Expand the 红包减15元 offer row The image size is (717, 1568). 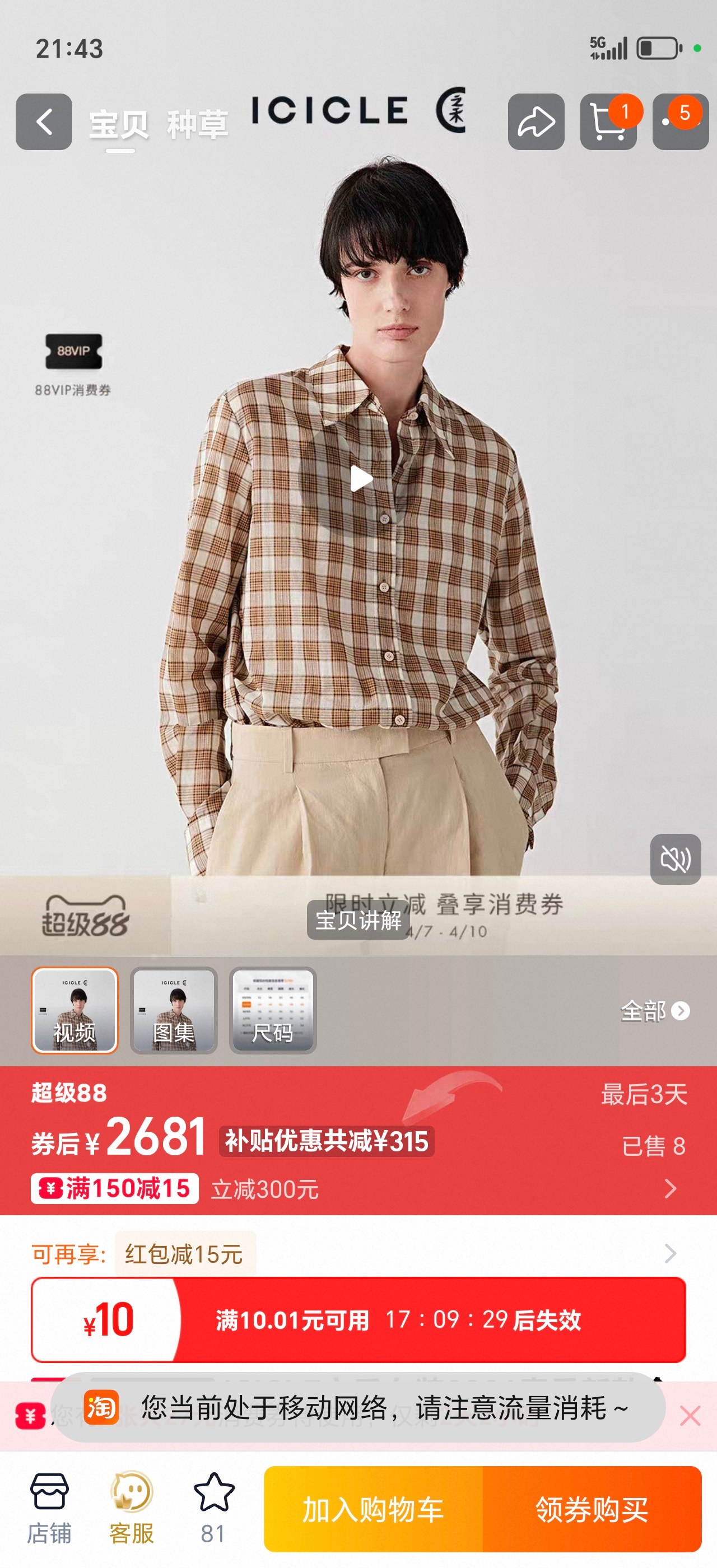click(x=358, y=1254)
